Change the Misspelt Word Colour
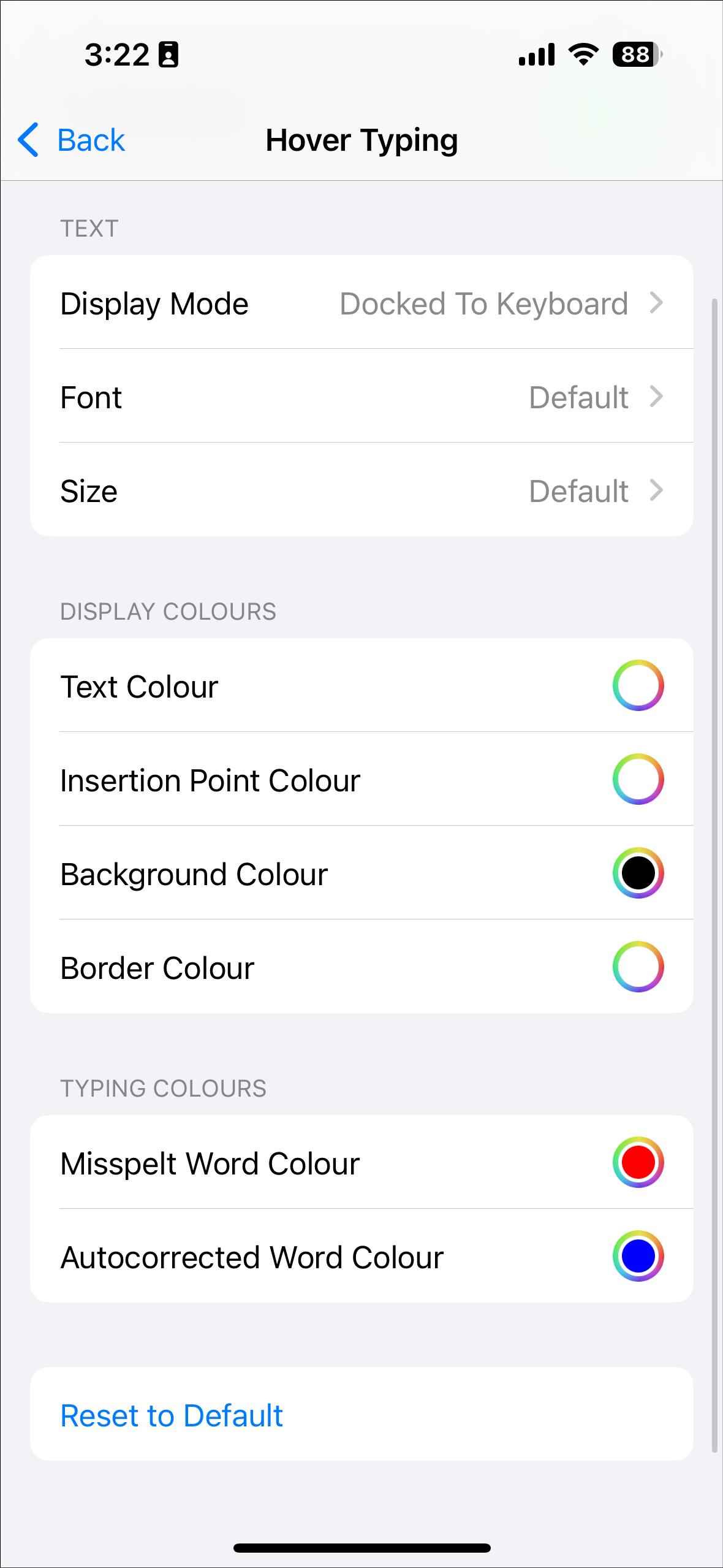The width and height of the screenshot is (723, 1568). 638,1163
